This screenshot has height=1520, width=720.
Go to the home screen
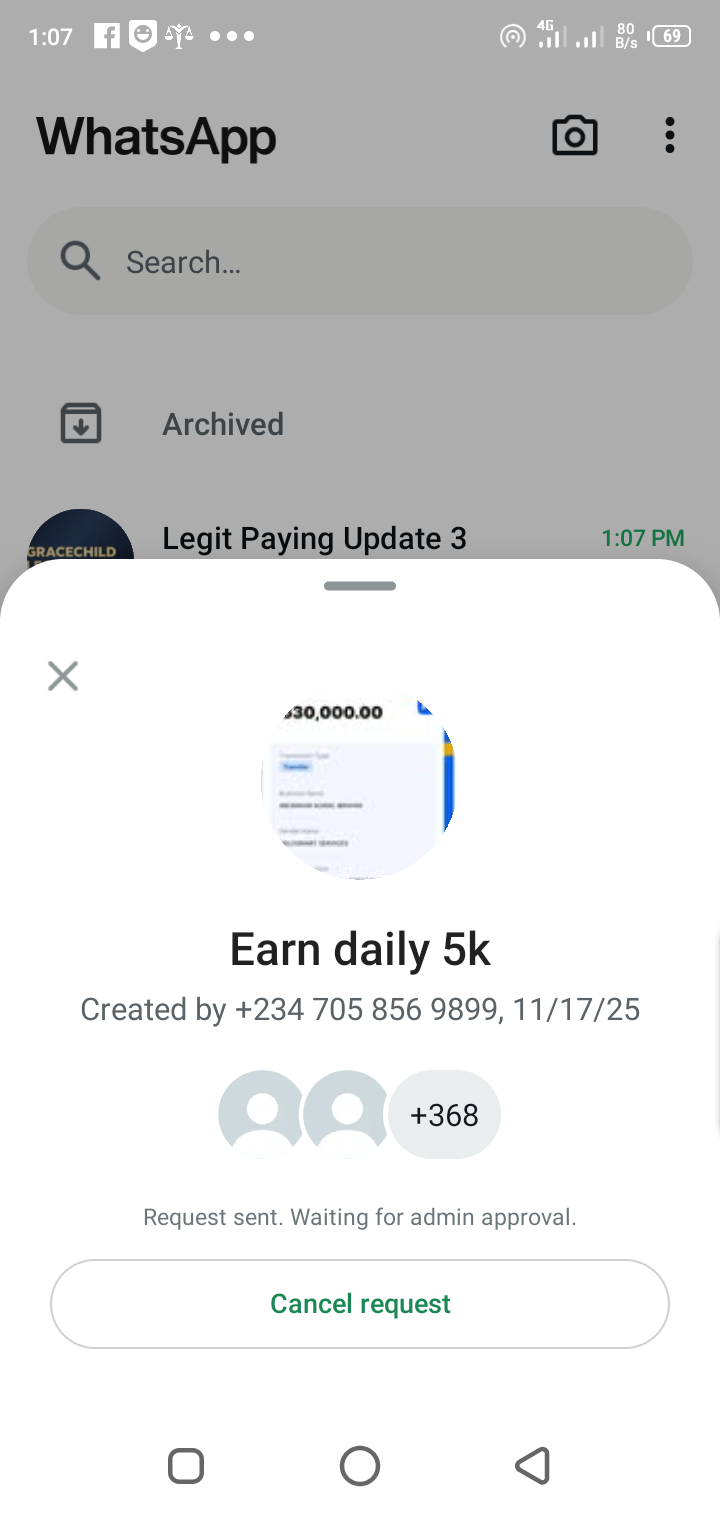[360, 1466]
